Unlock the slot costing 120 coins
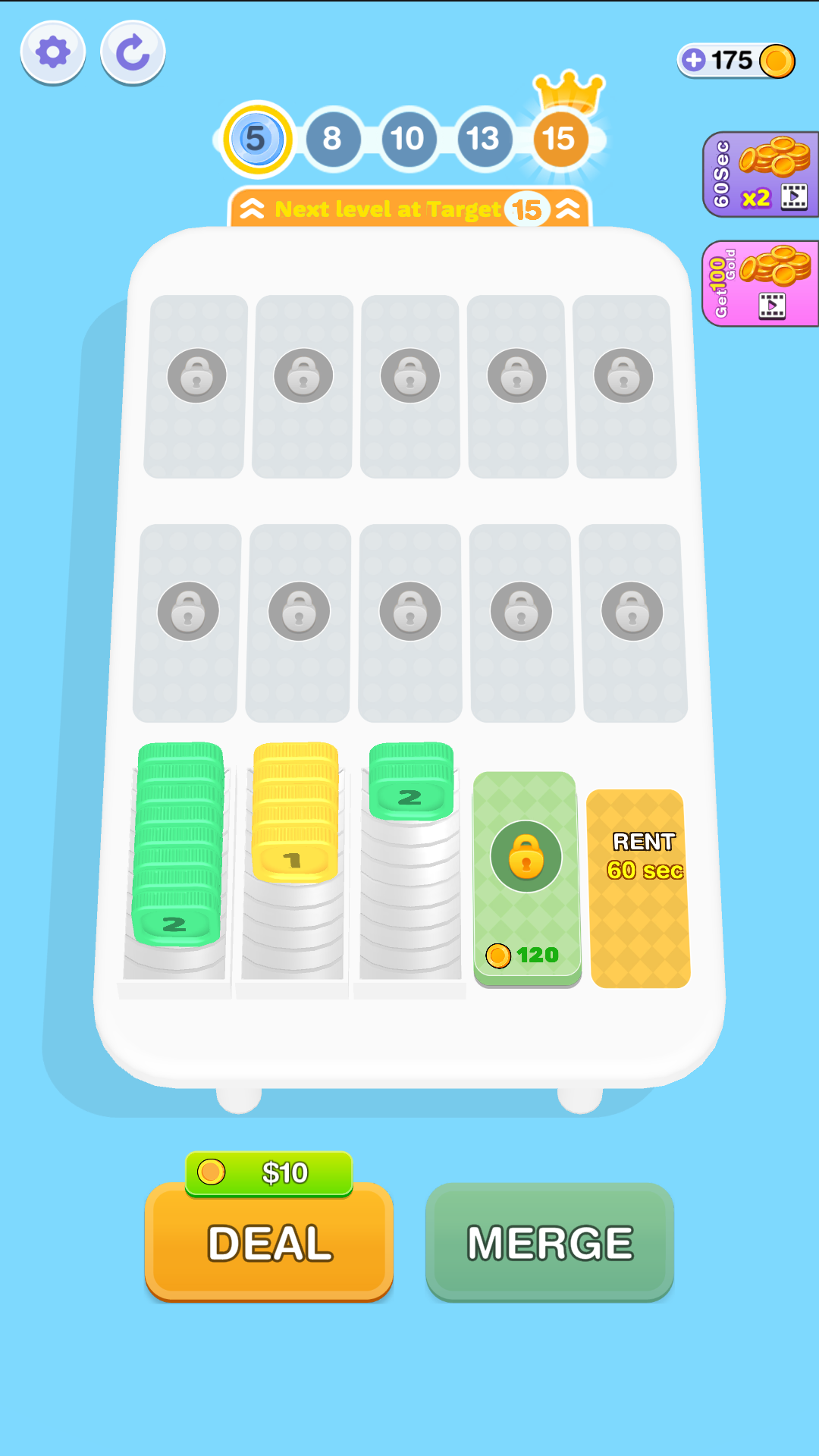Viewport: 819px width, 1456px height. 526,878
